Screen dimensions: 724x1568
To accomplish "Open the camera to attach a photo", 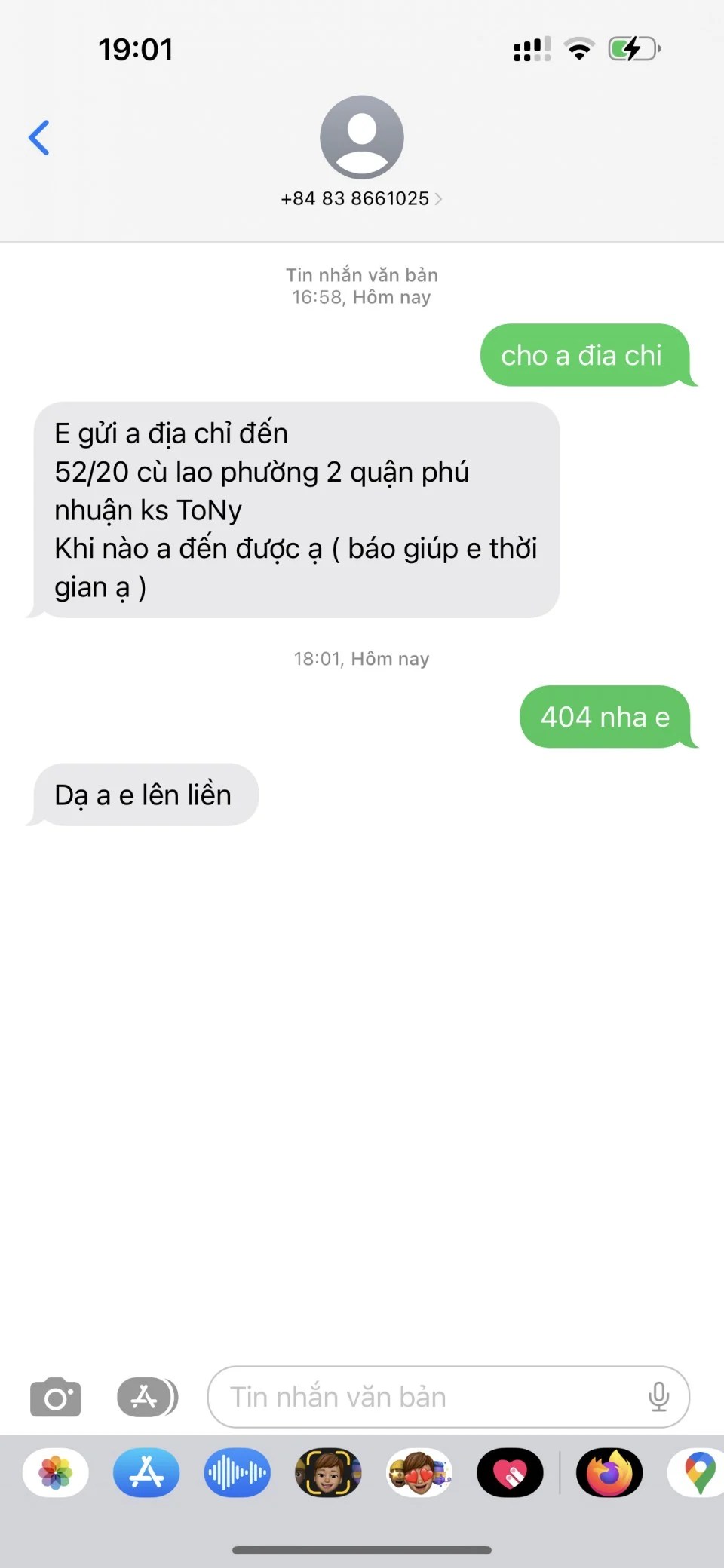I will [x=56, y=1397].
